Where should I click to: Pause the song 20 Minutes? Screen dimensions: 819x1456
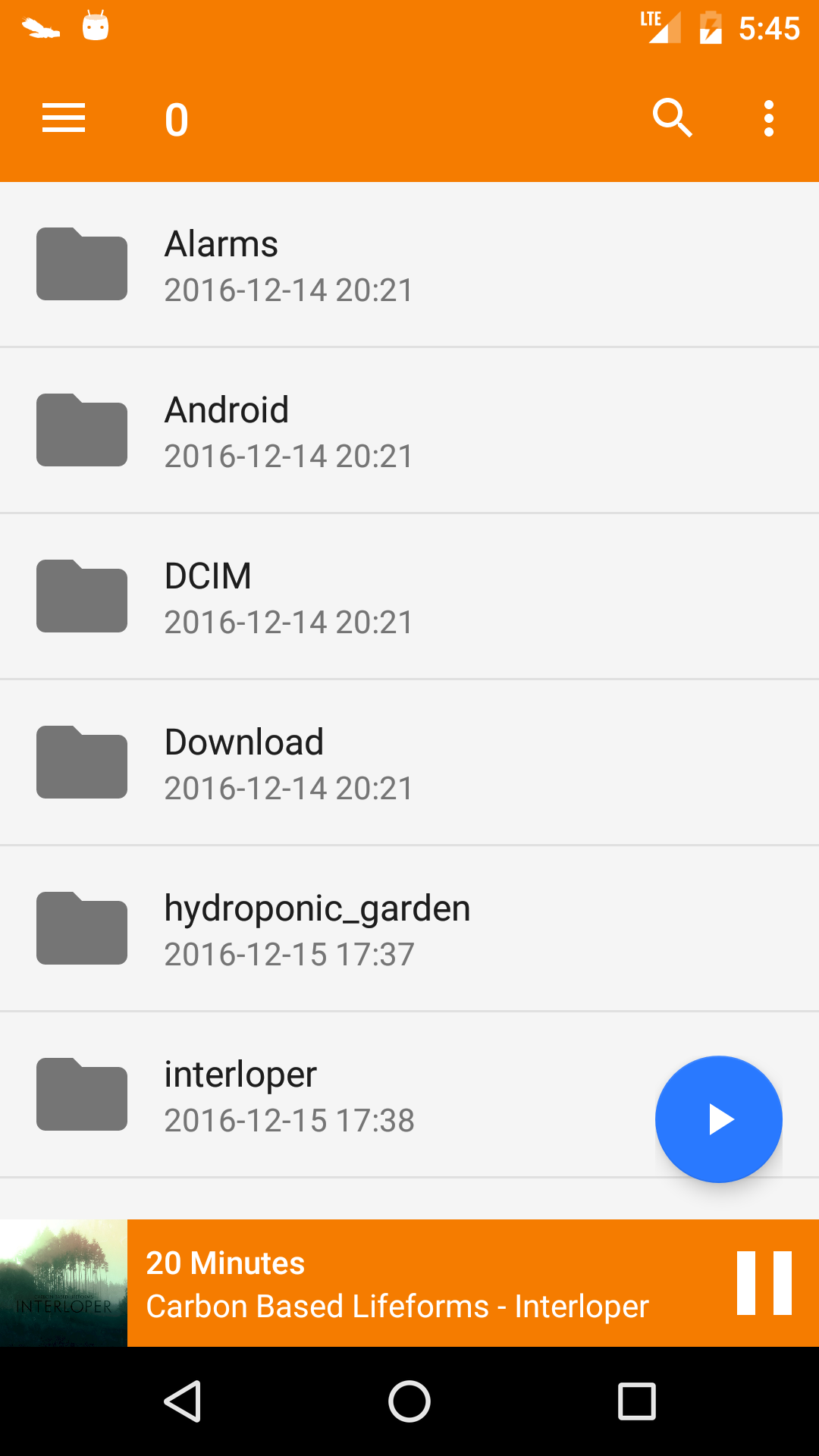(764, 1283)
